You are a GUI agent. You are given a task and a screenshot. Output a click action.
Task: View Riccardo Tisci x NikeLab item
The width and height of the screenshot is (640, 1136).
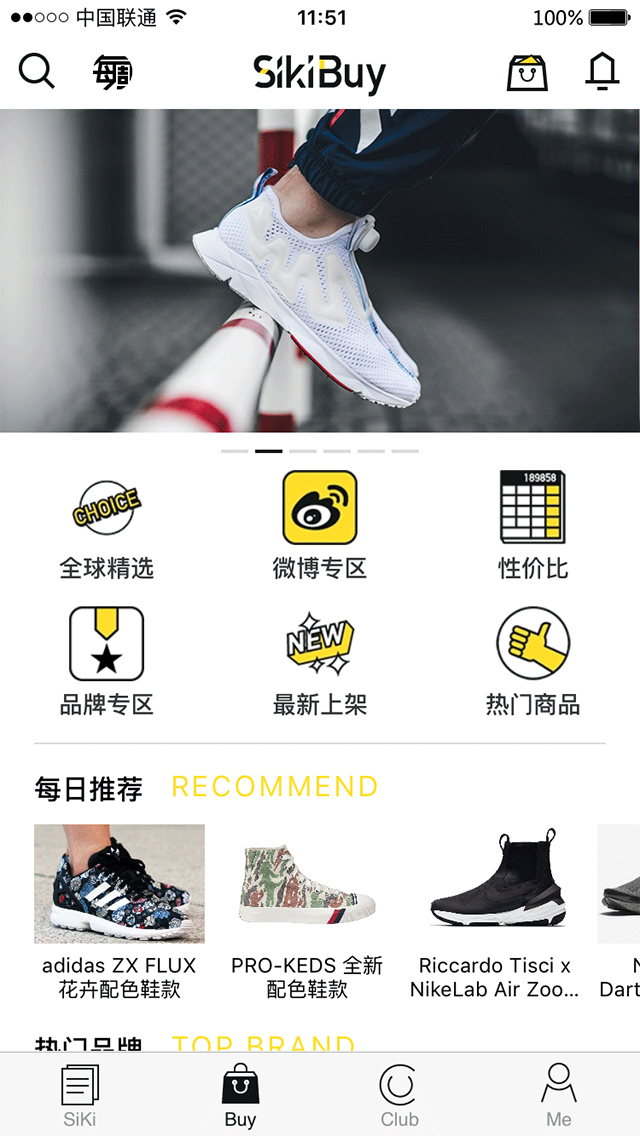(x=494, y=910)
